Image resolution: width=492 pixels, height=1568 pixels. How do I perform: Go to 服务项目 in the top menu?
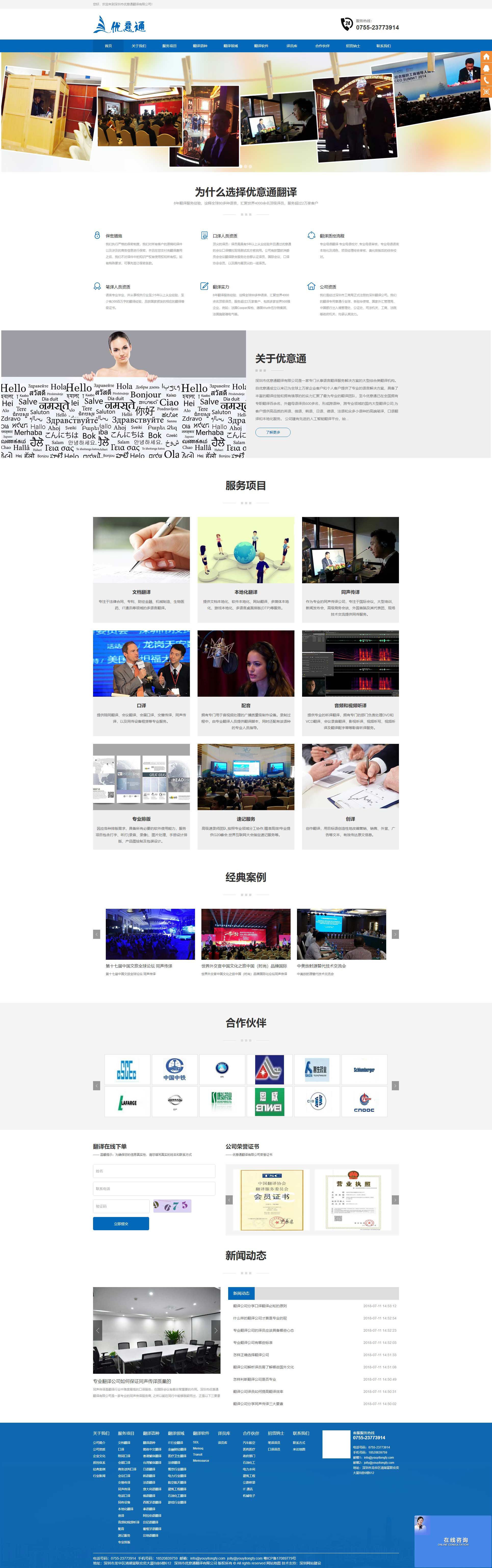tap(169, 46)
